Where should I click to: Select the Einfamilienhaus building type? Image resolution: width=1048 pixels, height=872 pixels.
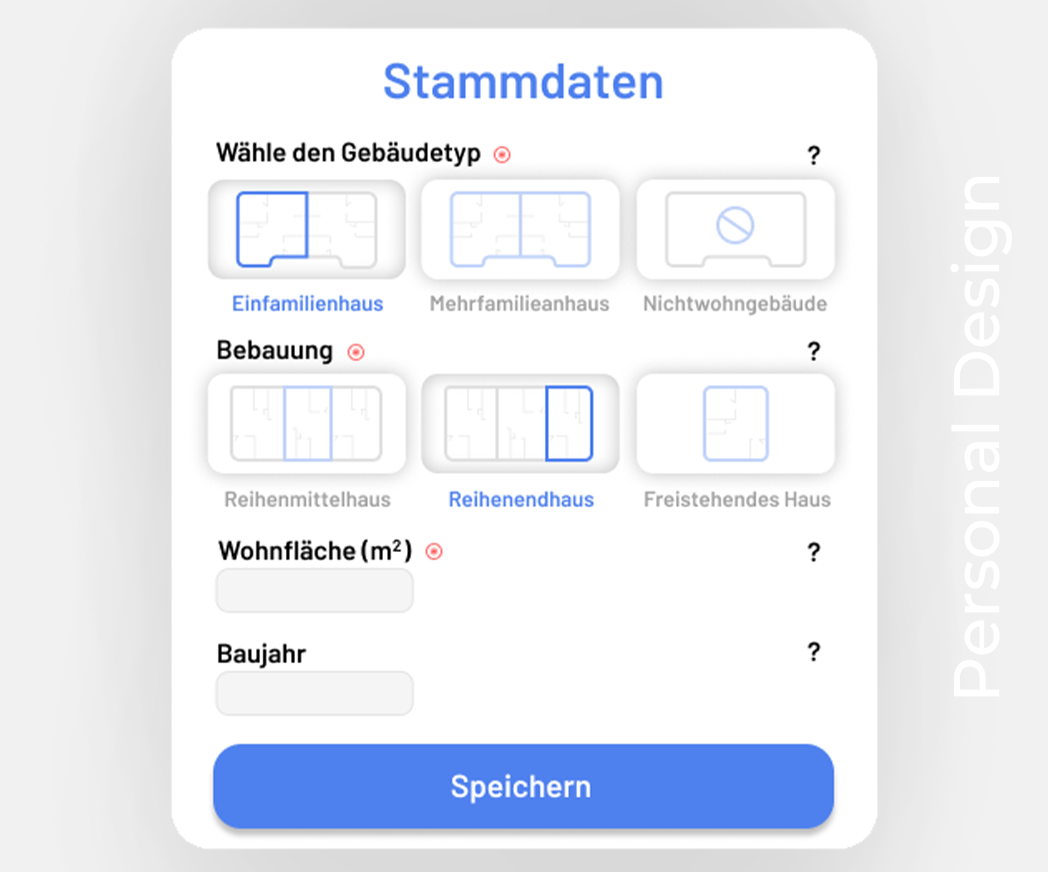click(x=306, y=230)
